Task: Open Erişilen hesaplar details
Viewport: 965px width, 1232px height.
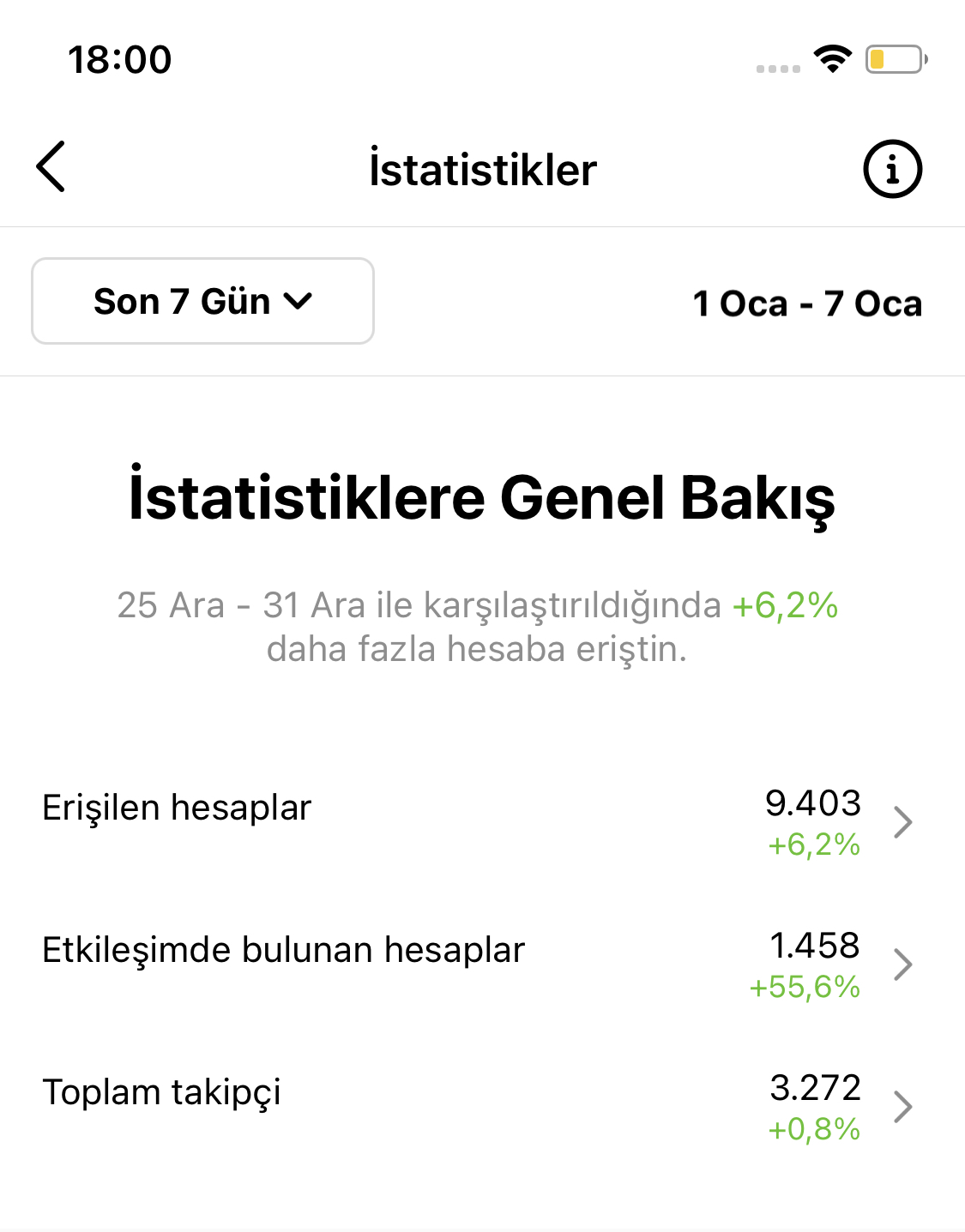Action: pyautogui.click(x=482, y=822)
